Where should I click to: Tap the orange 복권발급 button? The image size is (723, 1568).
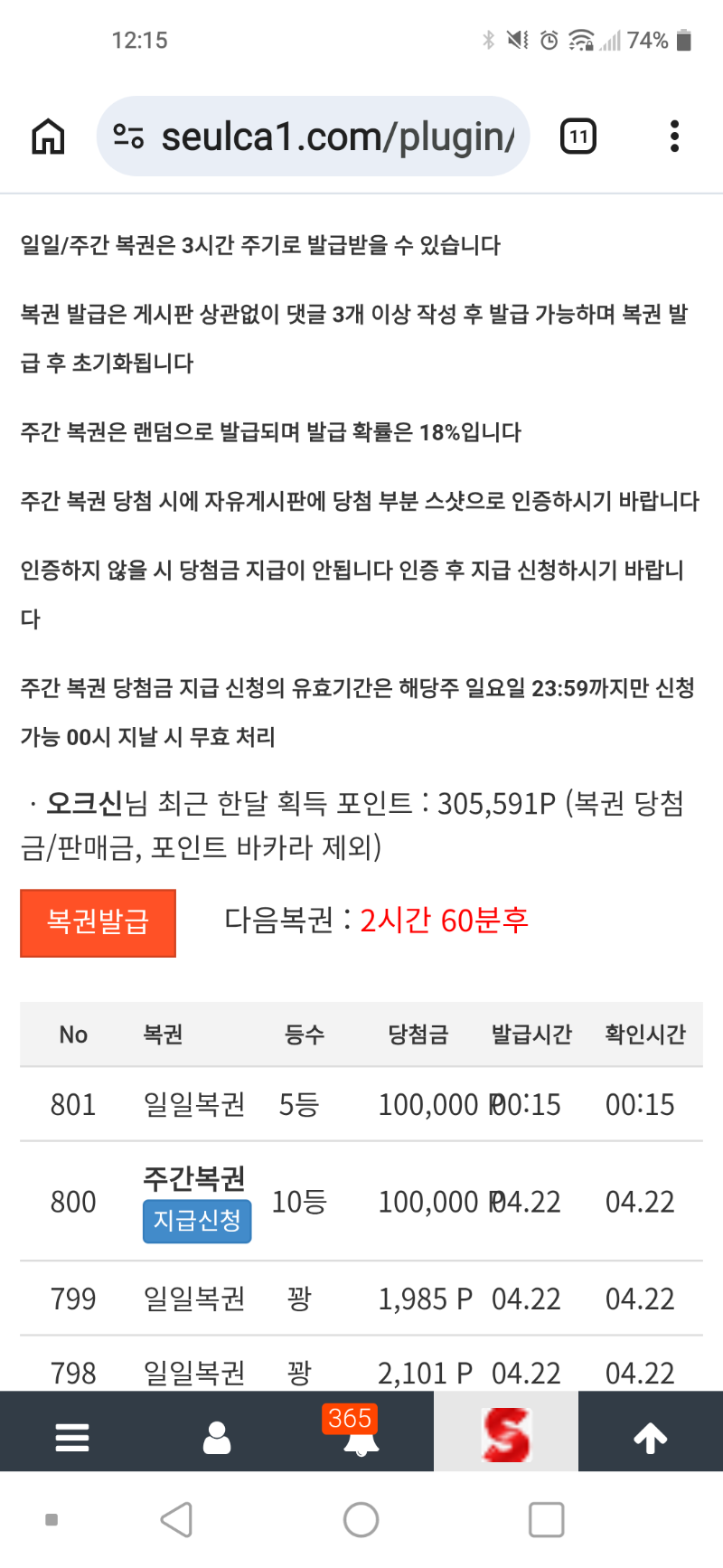pos(98,922)
